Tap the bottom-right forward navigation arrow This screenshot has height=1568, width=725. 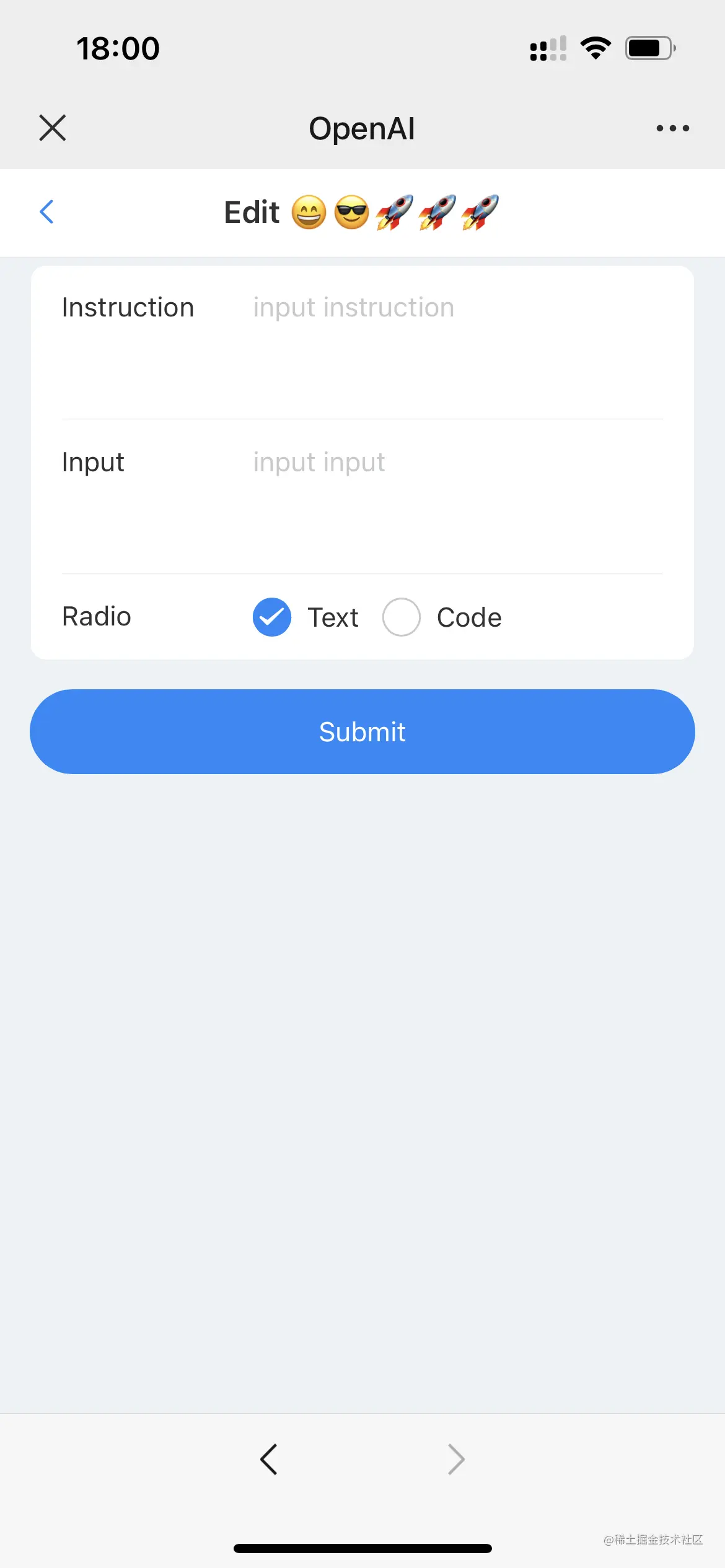click(x=456, y=1459)
